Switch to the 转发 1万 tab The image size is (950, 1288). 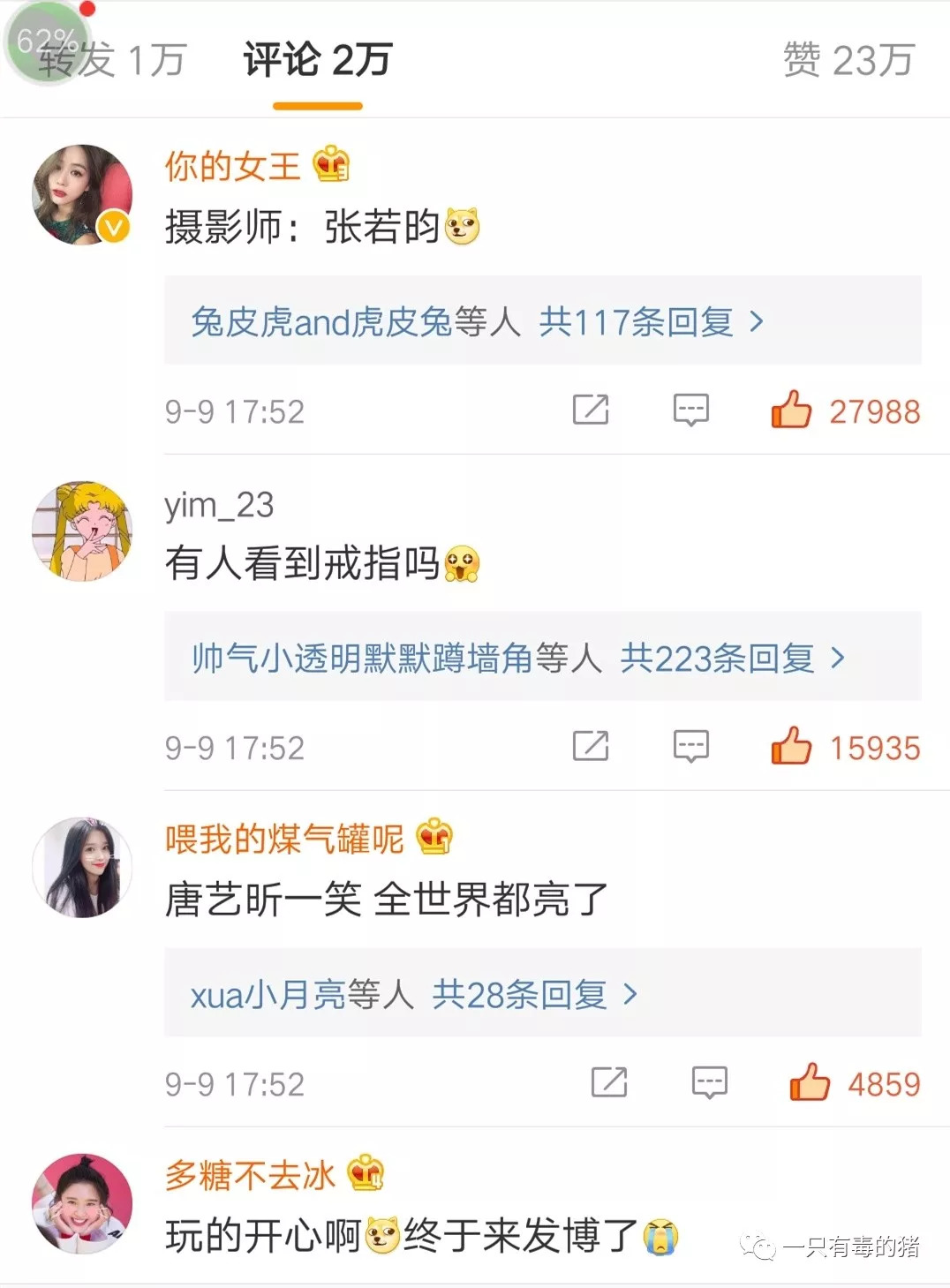(x=112, y=60)
